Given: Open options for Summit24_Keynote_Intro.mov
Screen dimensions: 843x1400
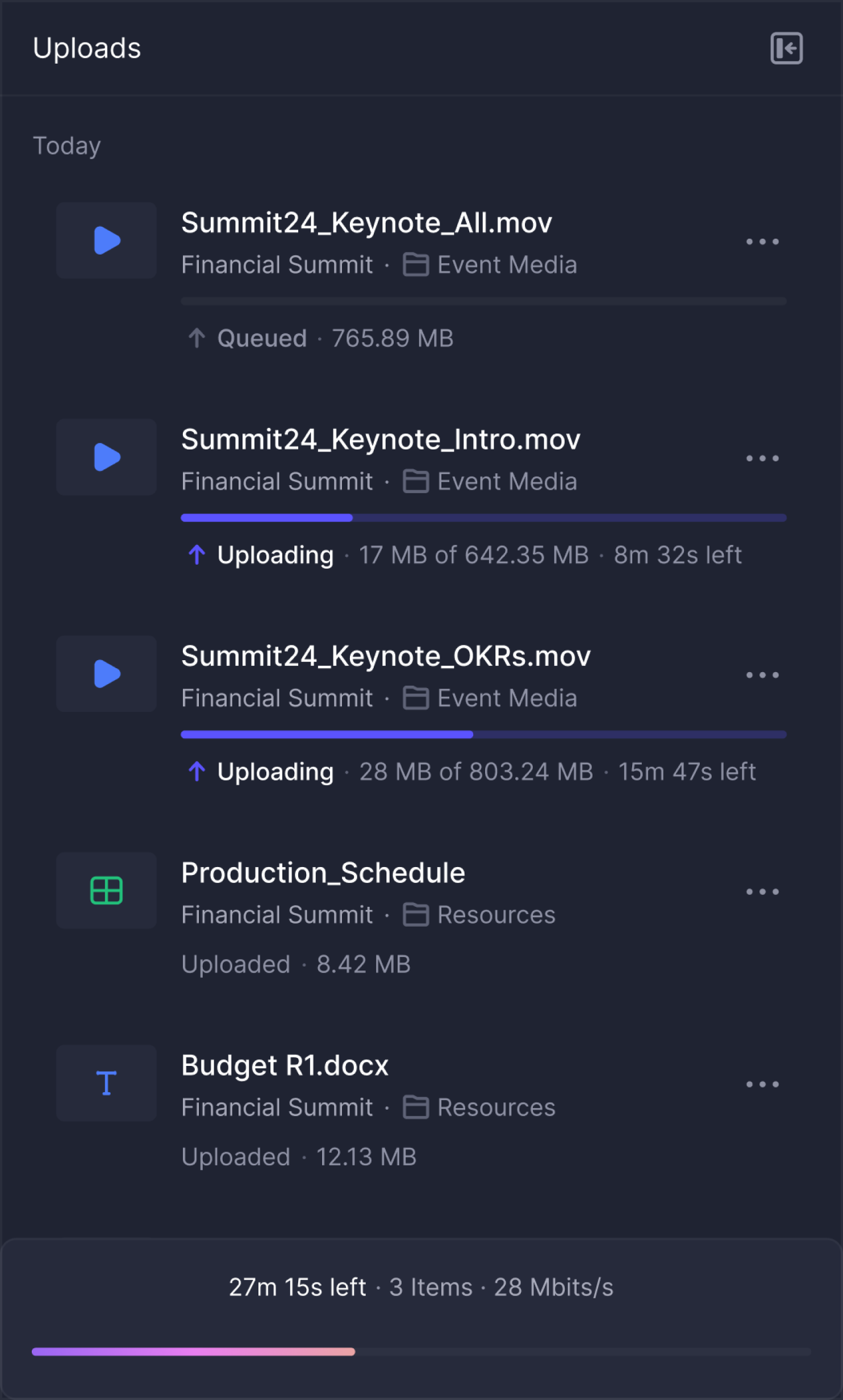Looking at the screenshot, I should click(762, 458).
